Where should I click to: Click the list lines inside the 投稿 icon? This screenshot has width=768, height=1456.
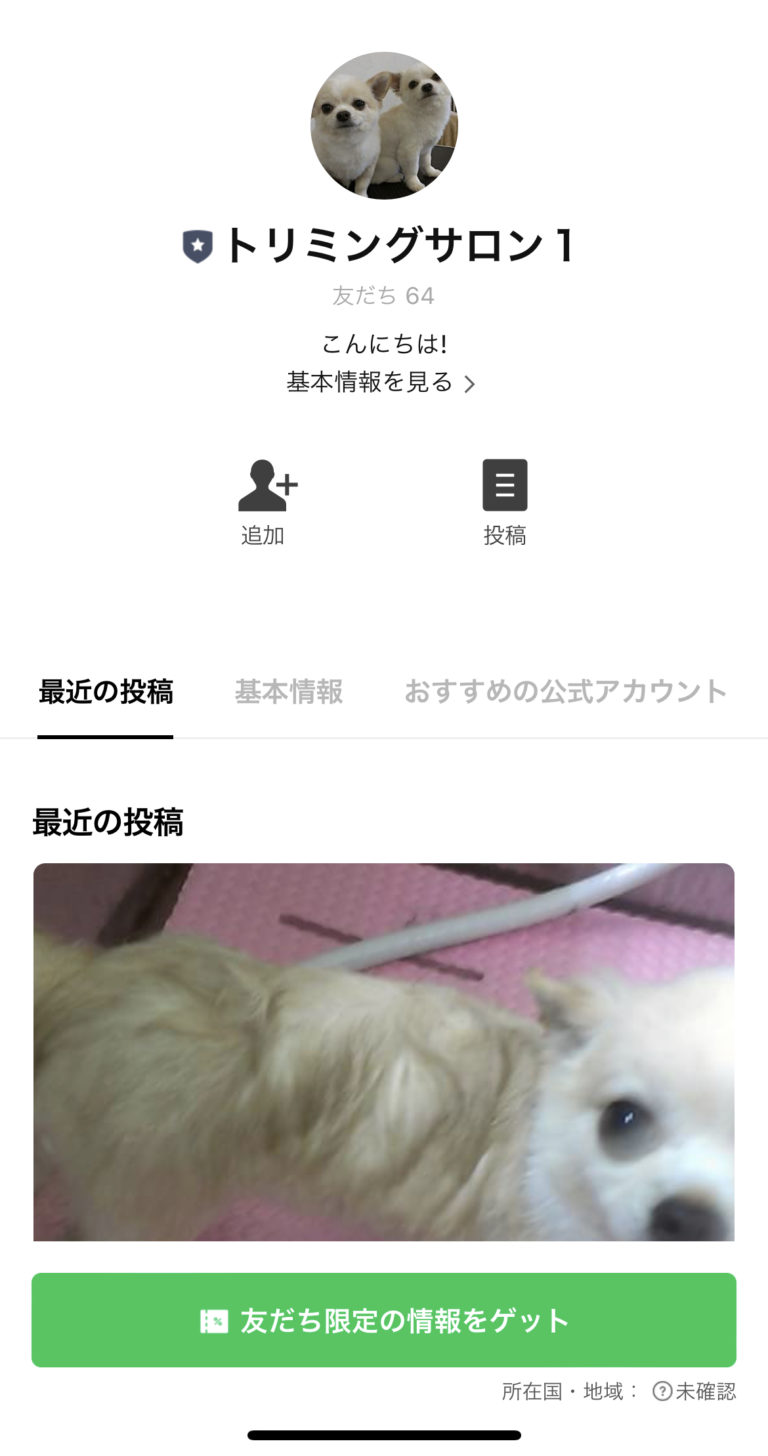tap(505, 485)
